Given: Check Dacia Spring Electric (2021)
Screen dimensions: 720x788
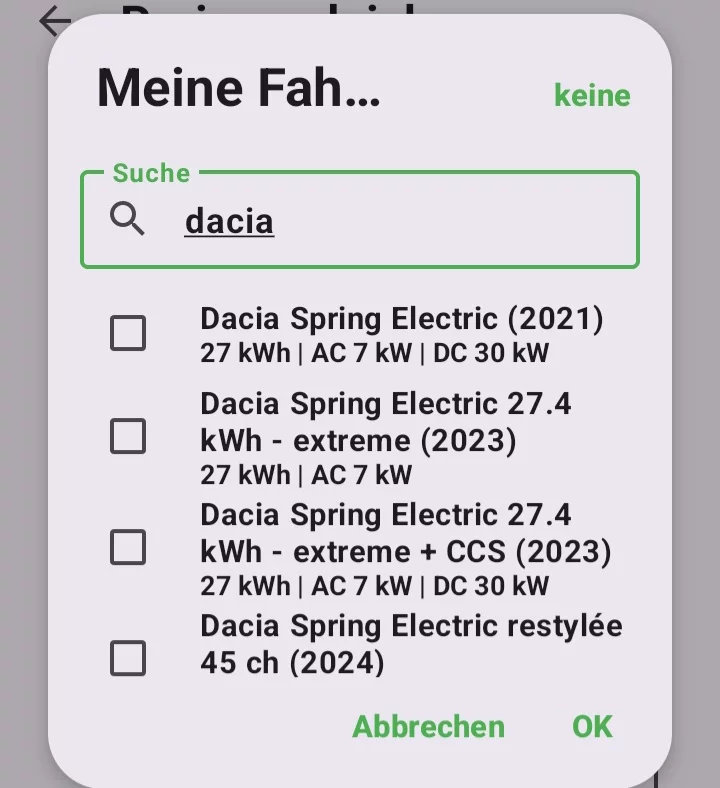Looking at the screenshot, I should [128, 333].
